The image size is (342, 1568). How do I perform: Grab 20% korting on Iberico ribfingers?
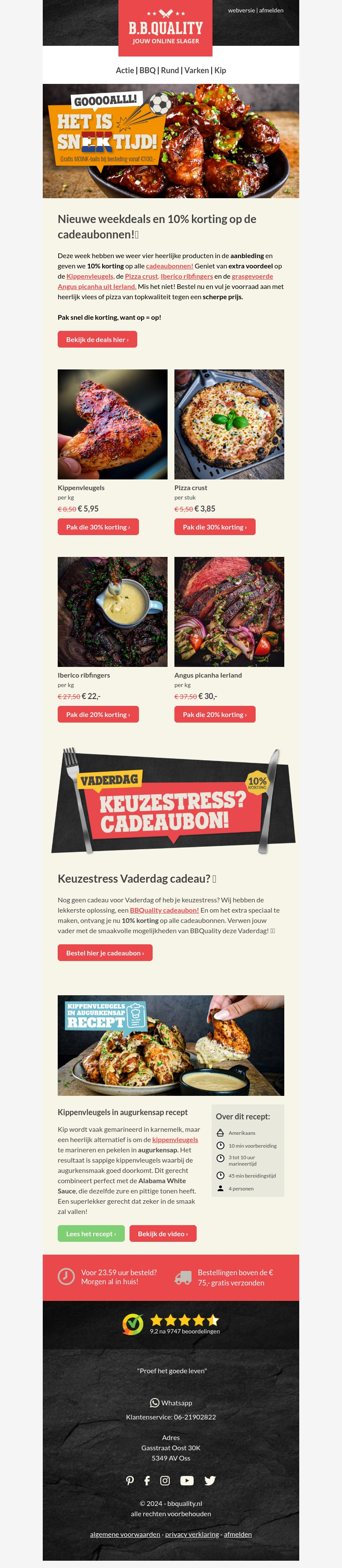(98, 714)
